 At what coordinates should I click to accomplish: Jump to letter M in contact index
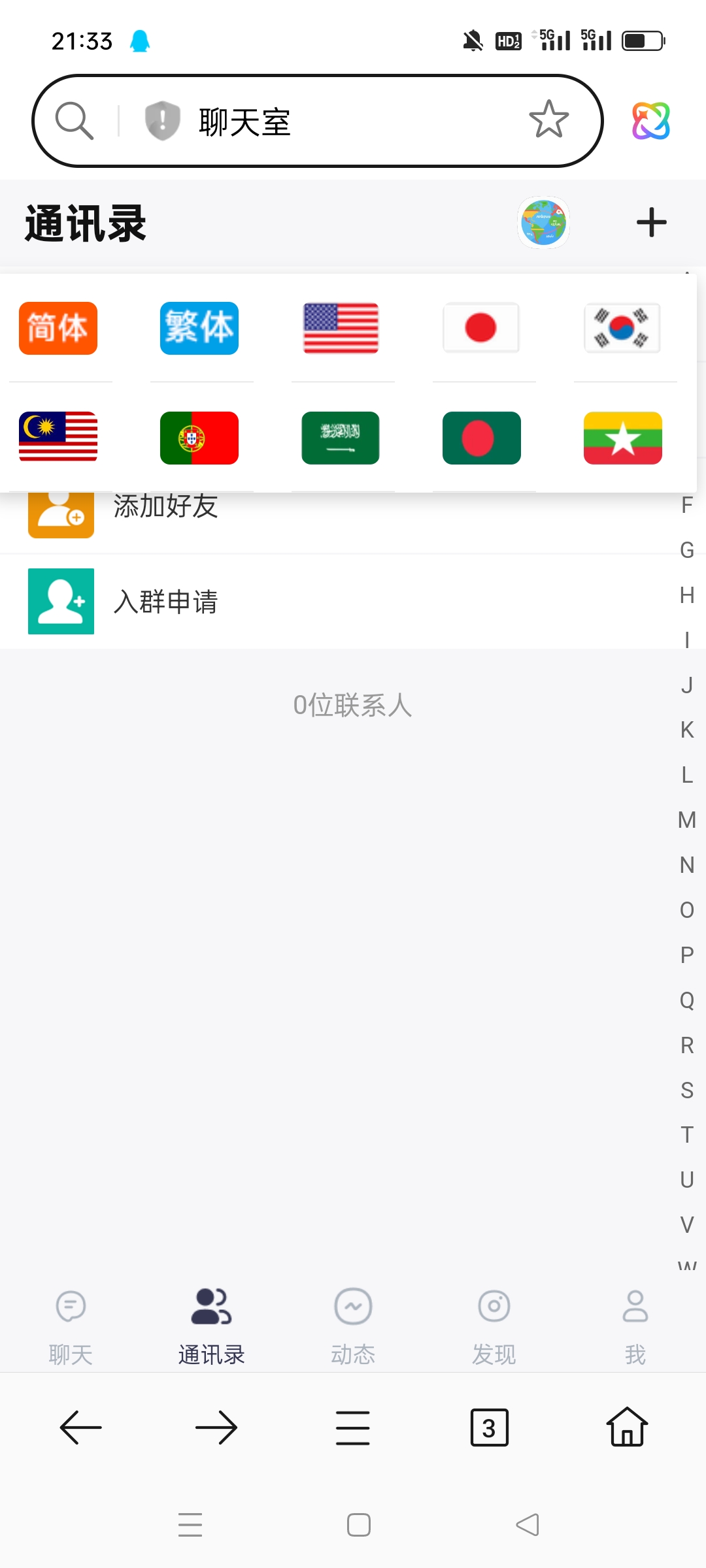(x=686, y=819)
